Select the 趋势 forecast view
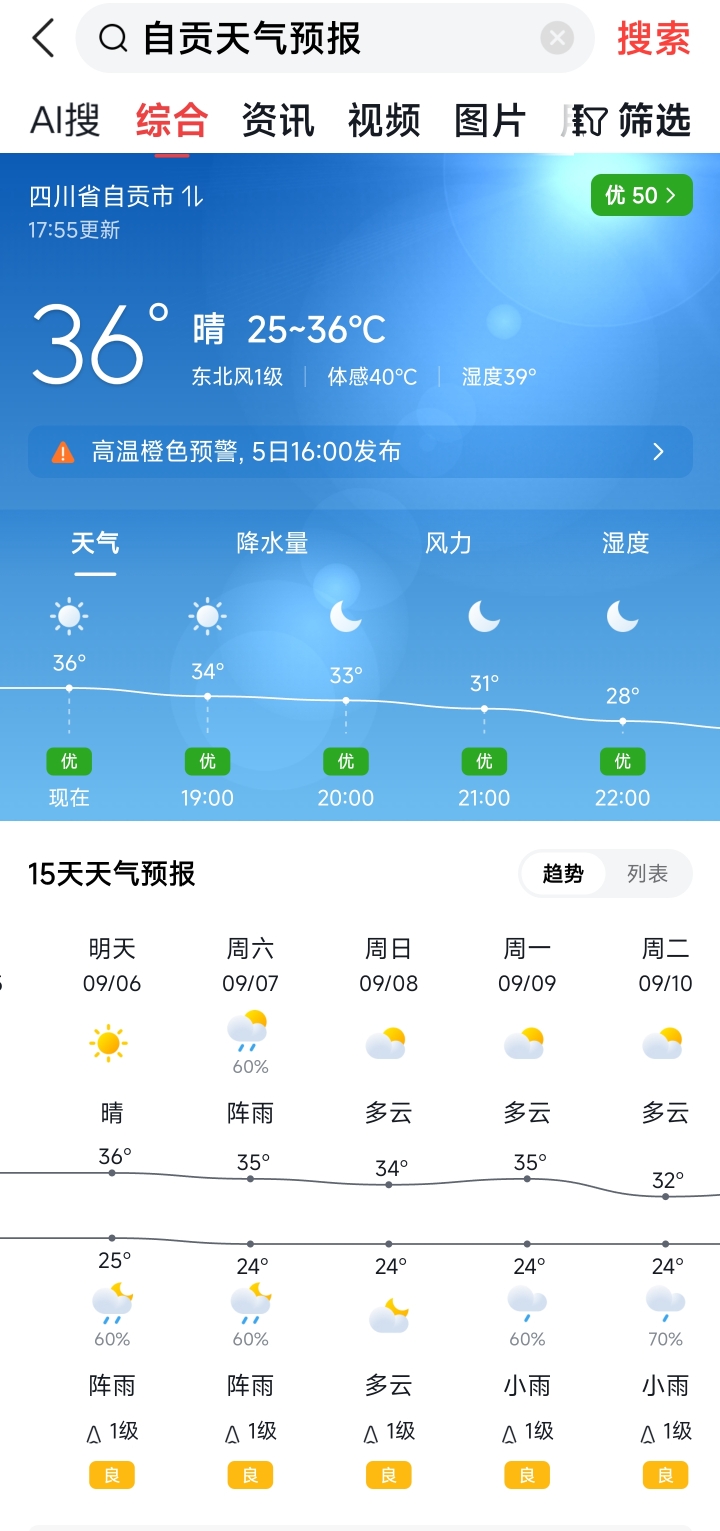The width and height of the screenshot is (720, 1531). [563, 874]
